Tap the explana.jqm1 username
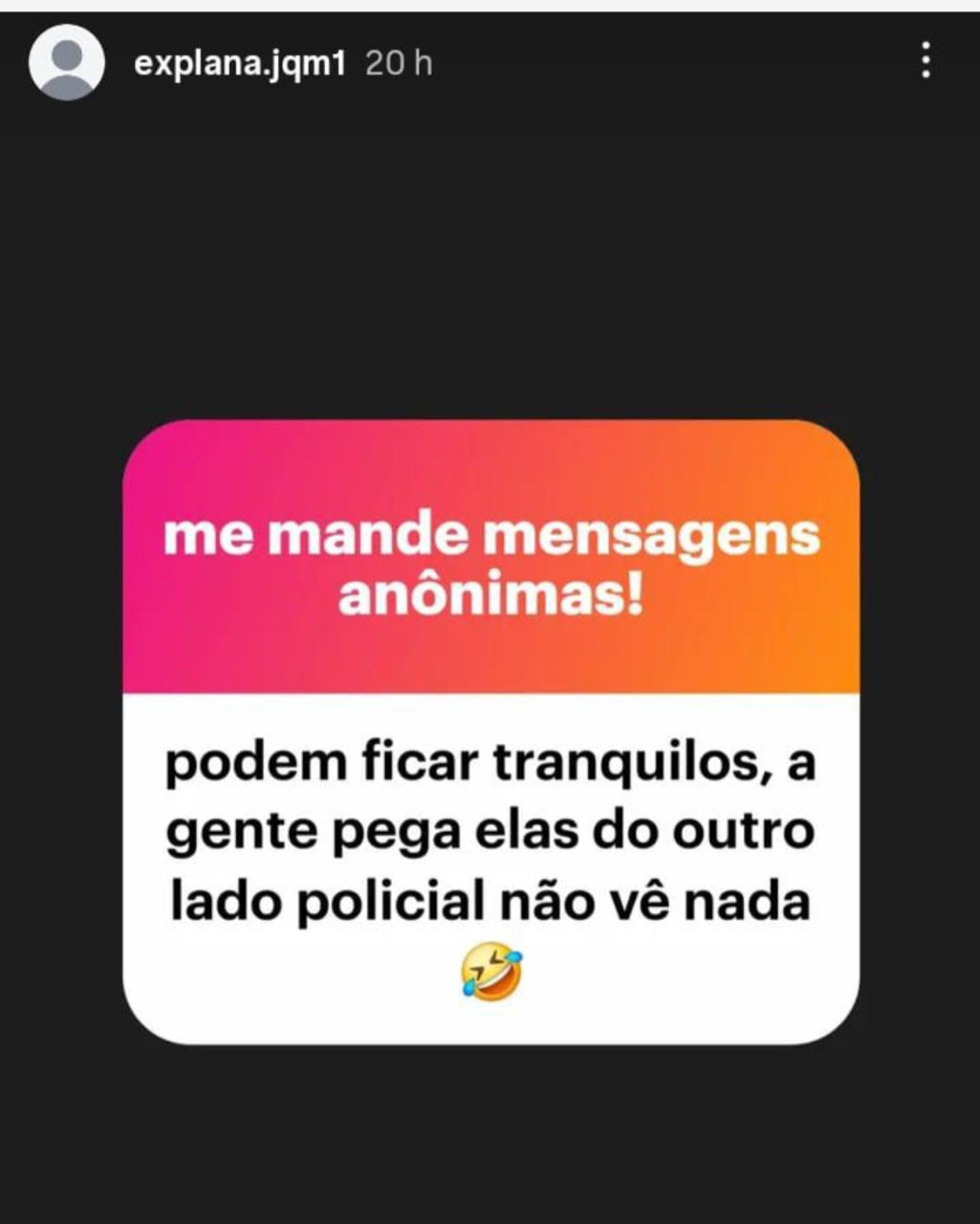Image resolution: width=980 pixels, height=1224 pixels. point(239,64)
